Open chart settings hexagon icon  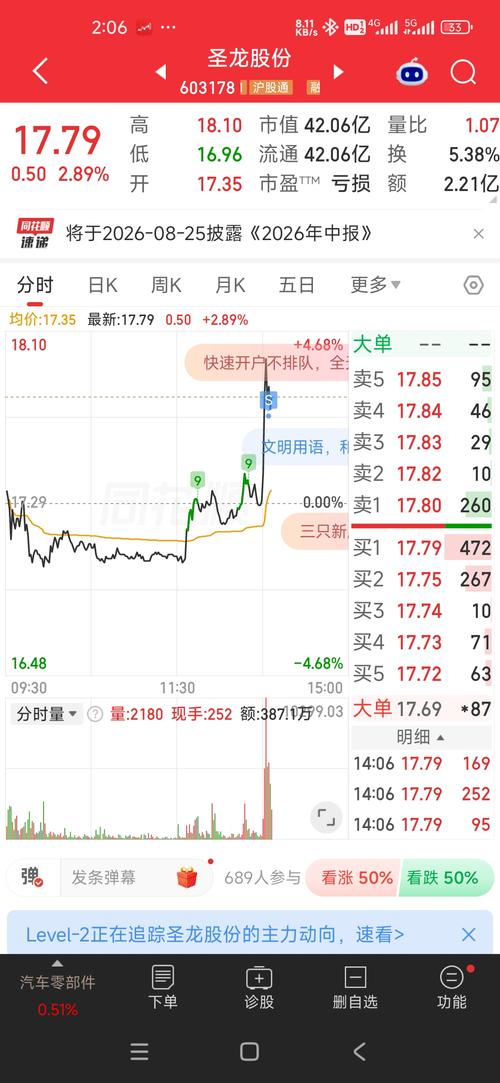click(x=473, y=285)
